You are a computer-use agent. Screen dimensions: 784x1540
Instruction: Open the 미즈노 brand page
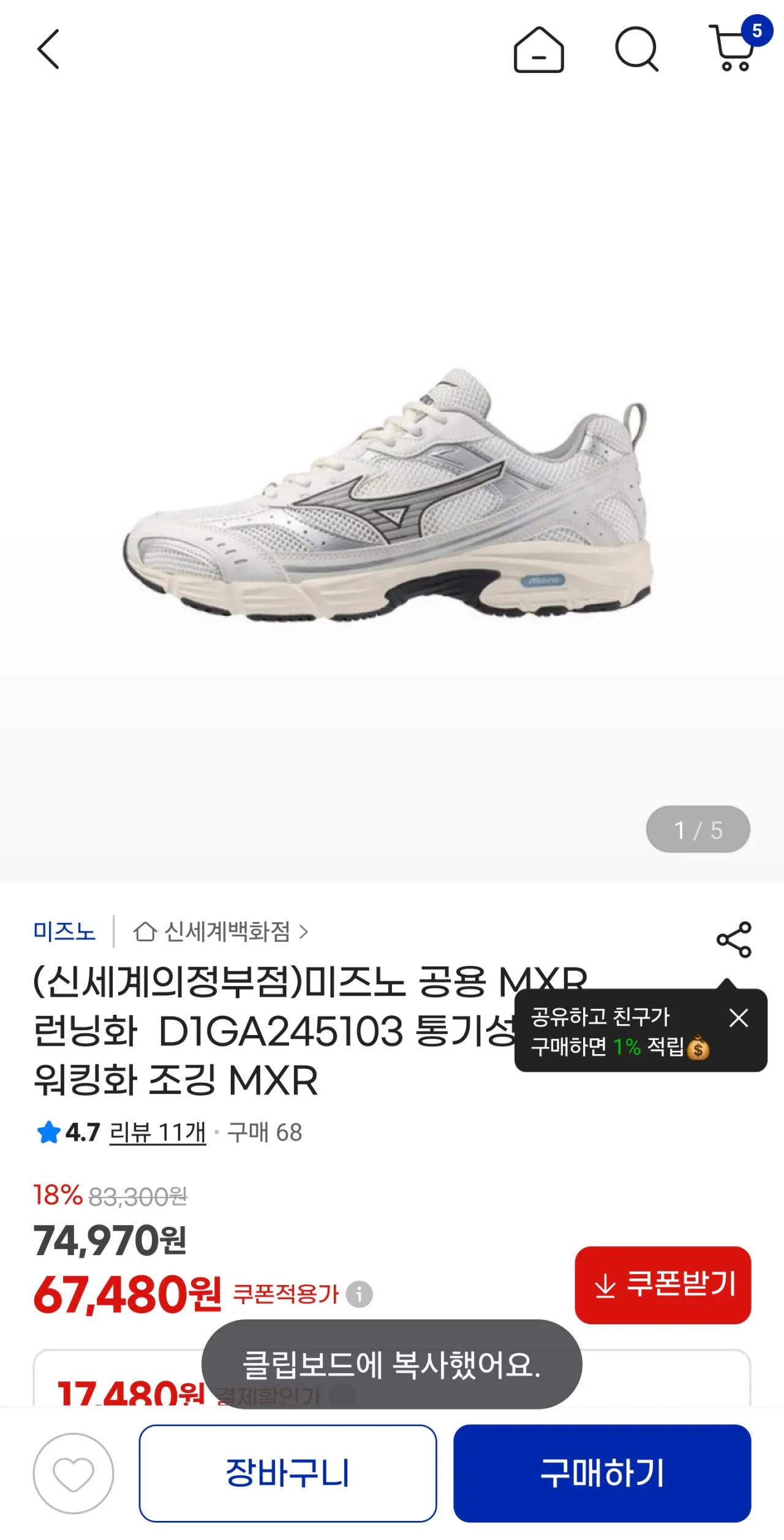(64, 933)
